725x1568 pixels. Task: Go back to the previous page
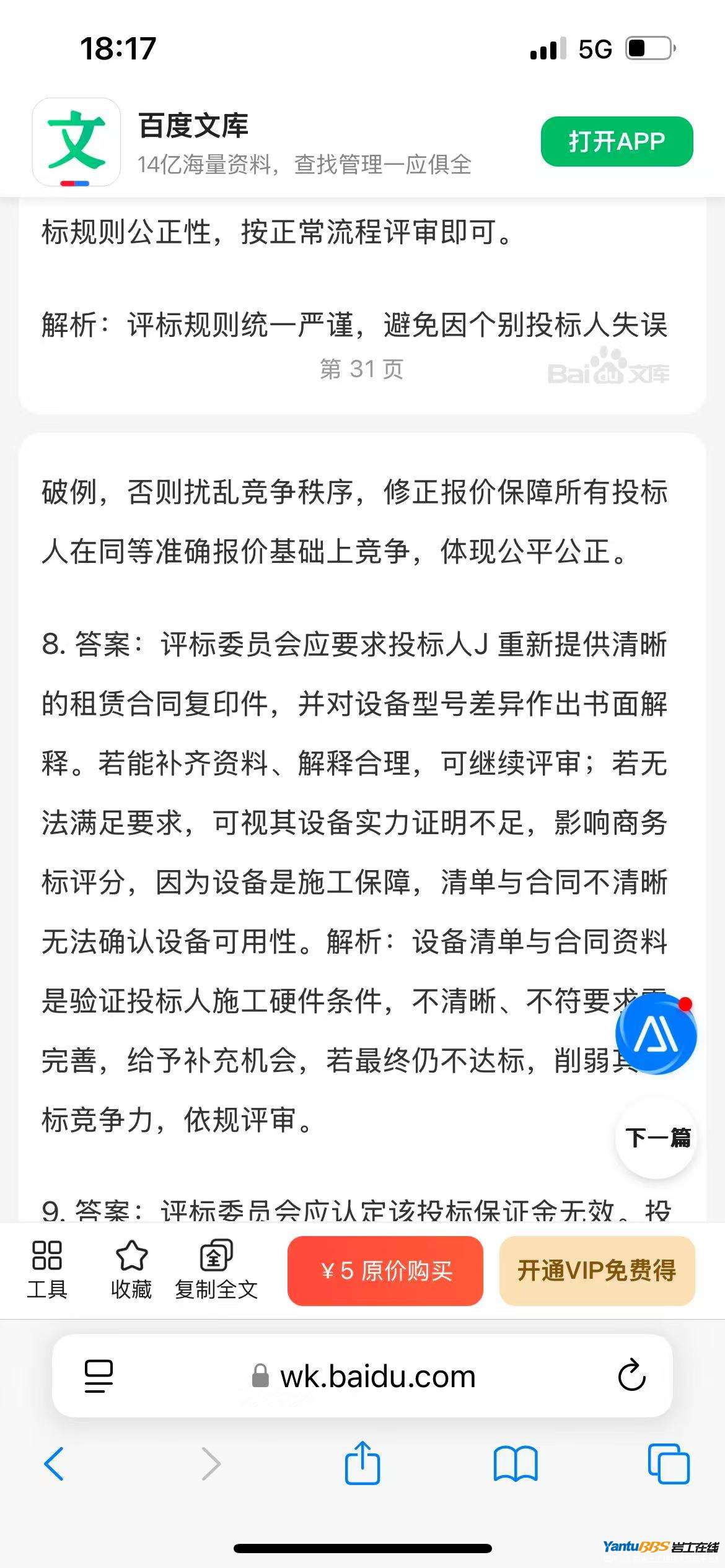[x=55, y=1464]
